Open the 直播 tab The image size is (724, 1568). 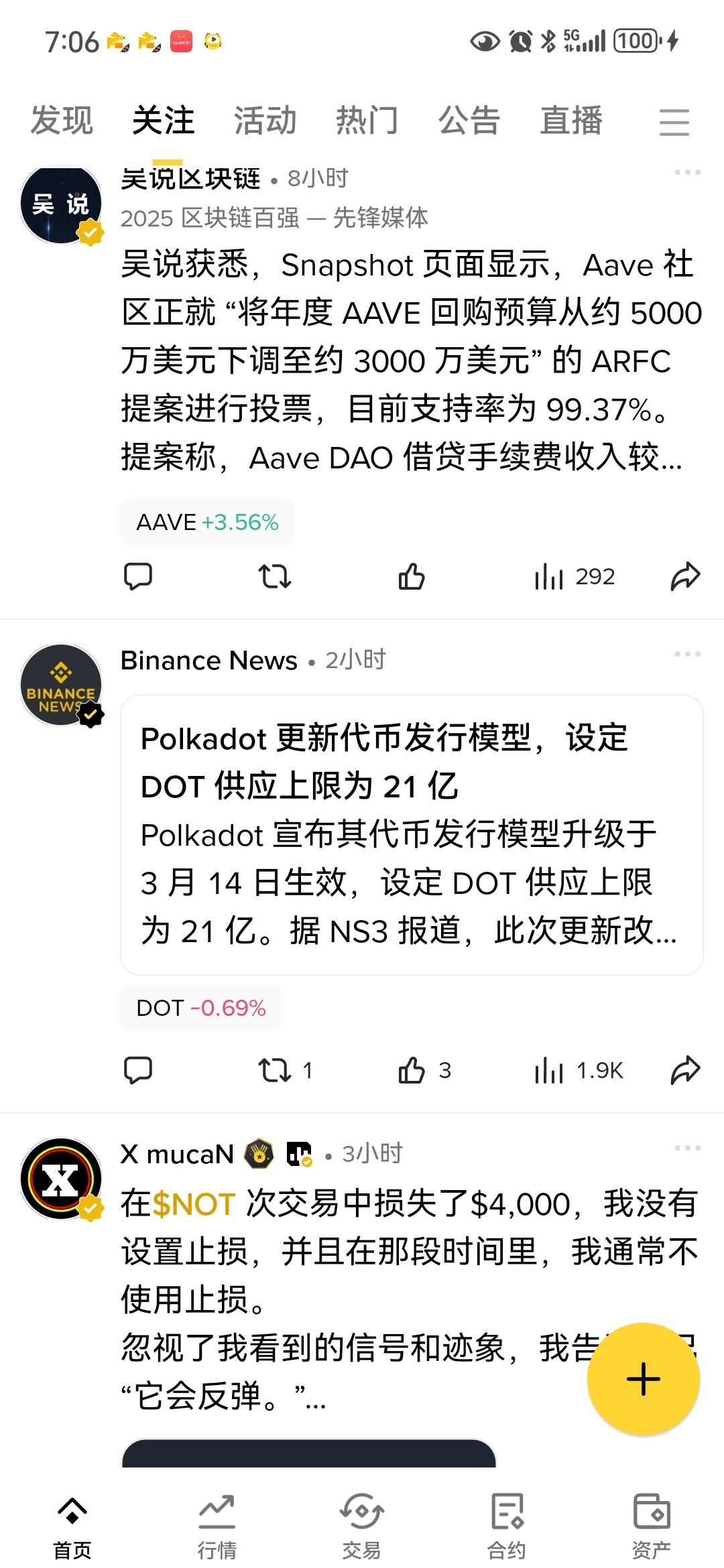pos(571,121)
